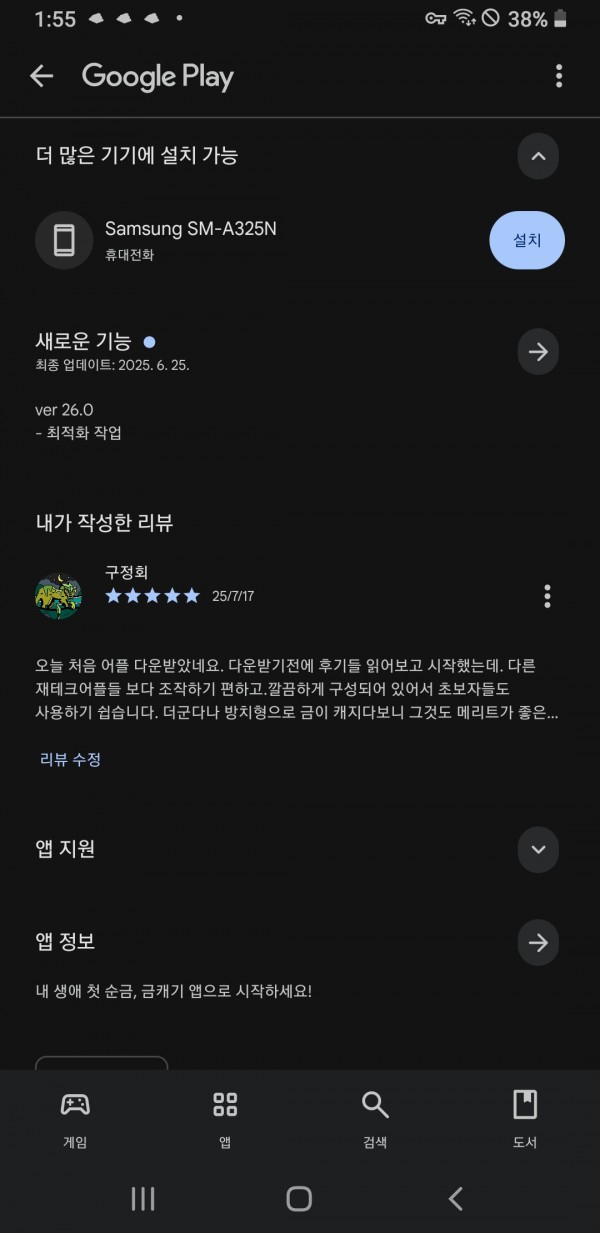Screen dimensions: 600x1233
Task: Tap the system home button
Action: click(x=299, y=1199)
